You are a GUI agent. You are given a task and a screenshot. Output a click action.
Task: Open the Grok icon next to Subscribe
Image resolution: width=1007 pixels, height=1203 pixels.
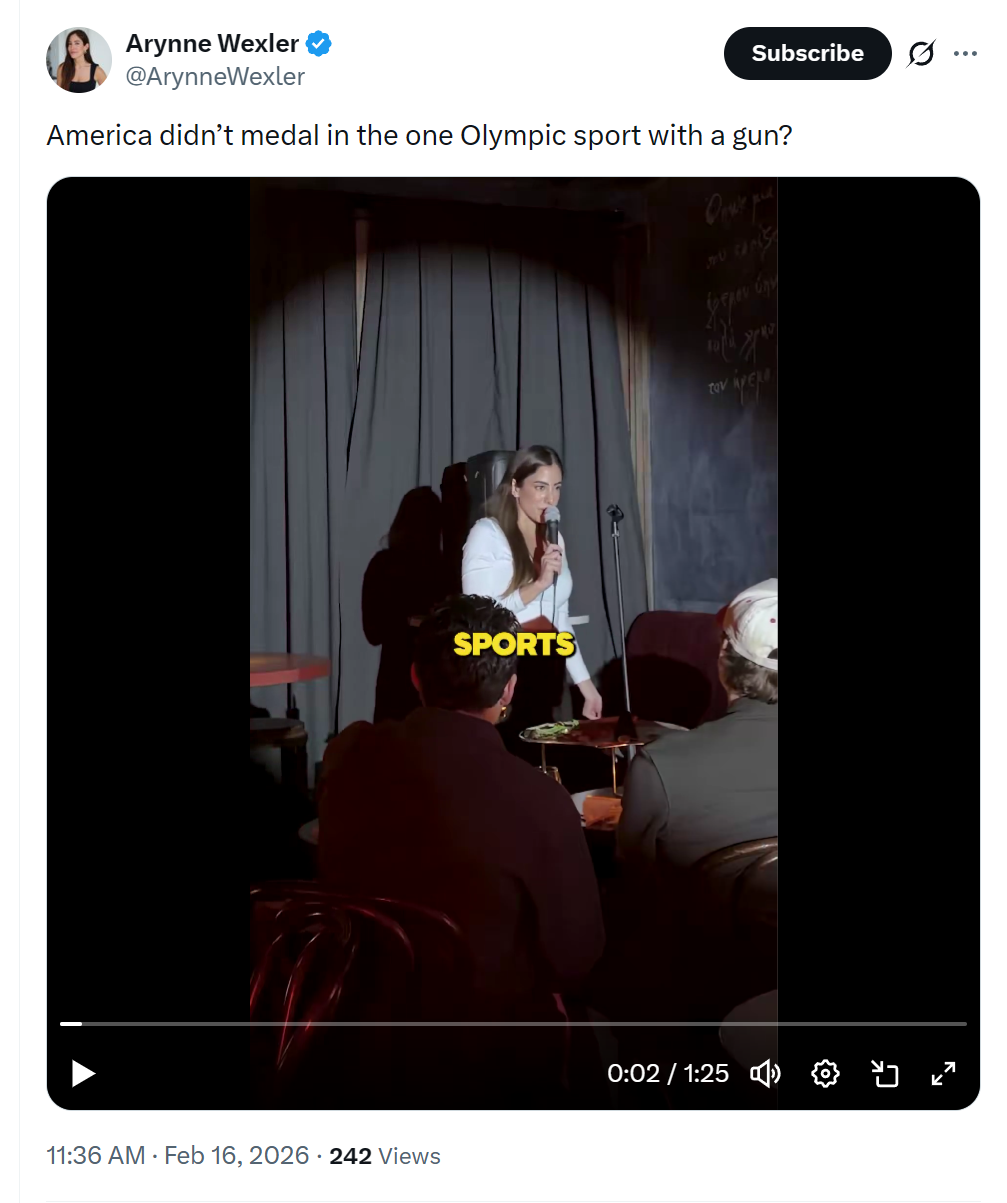[920, 54]
